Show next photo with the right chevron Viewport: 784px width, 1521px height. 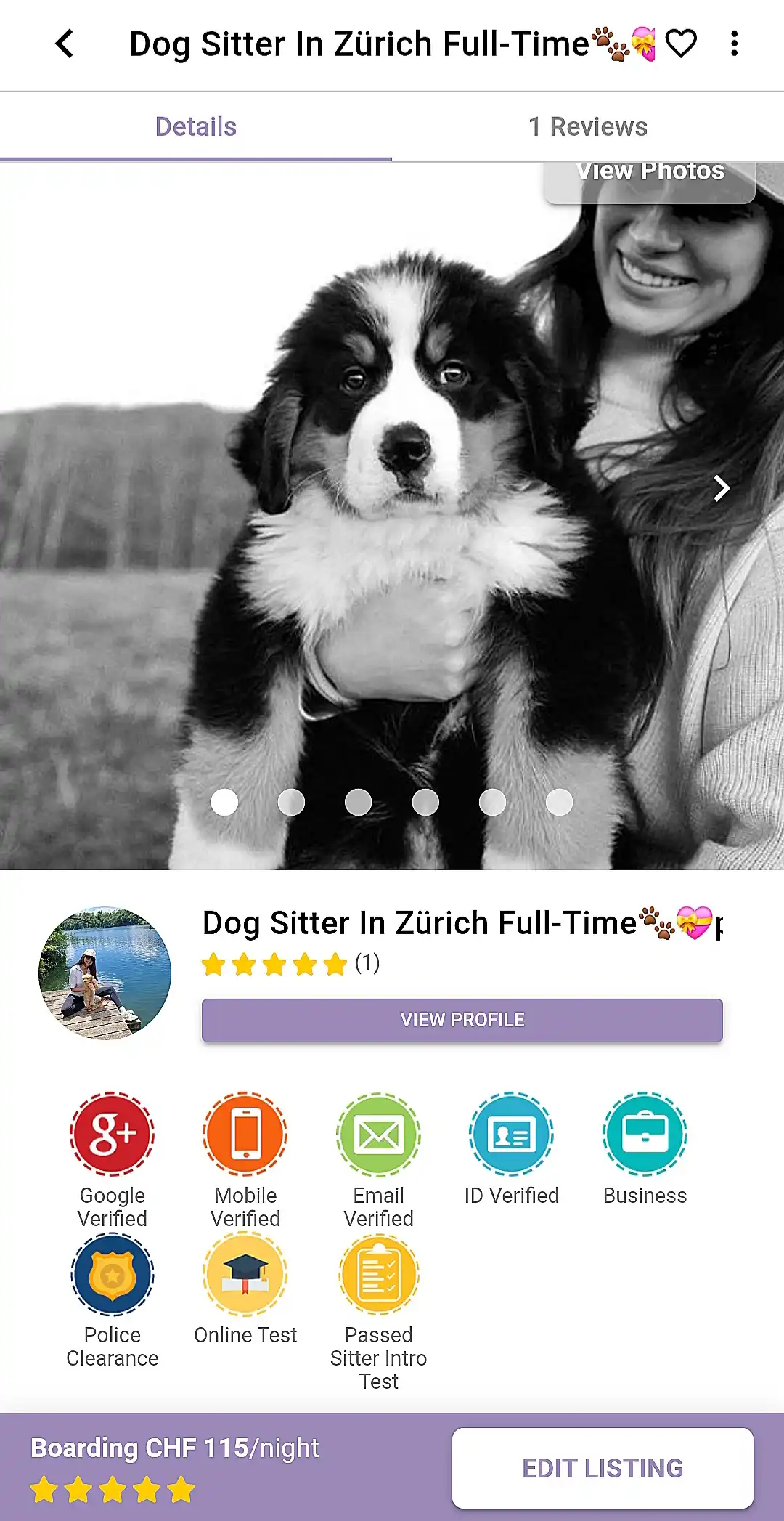coord(721,489)
